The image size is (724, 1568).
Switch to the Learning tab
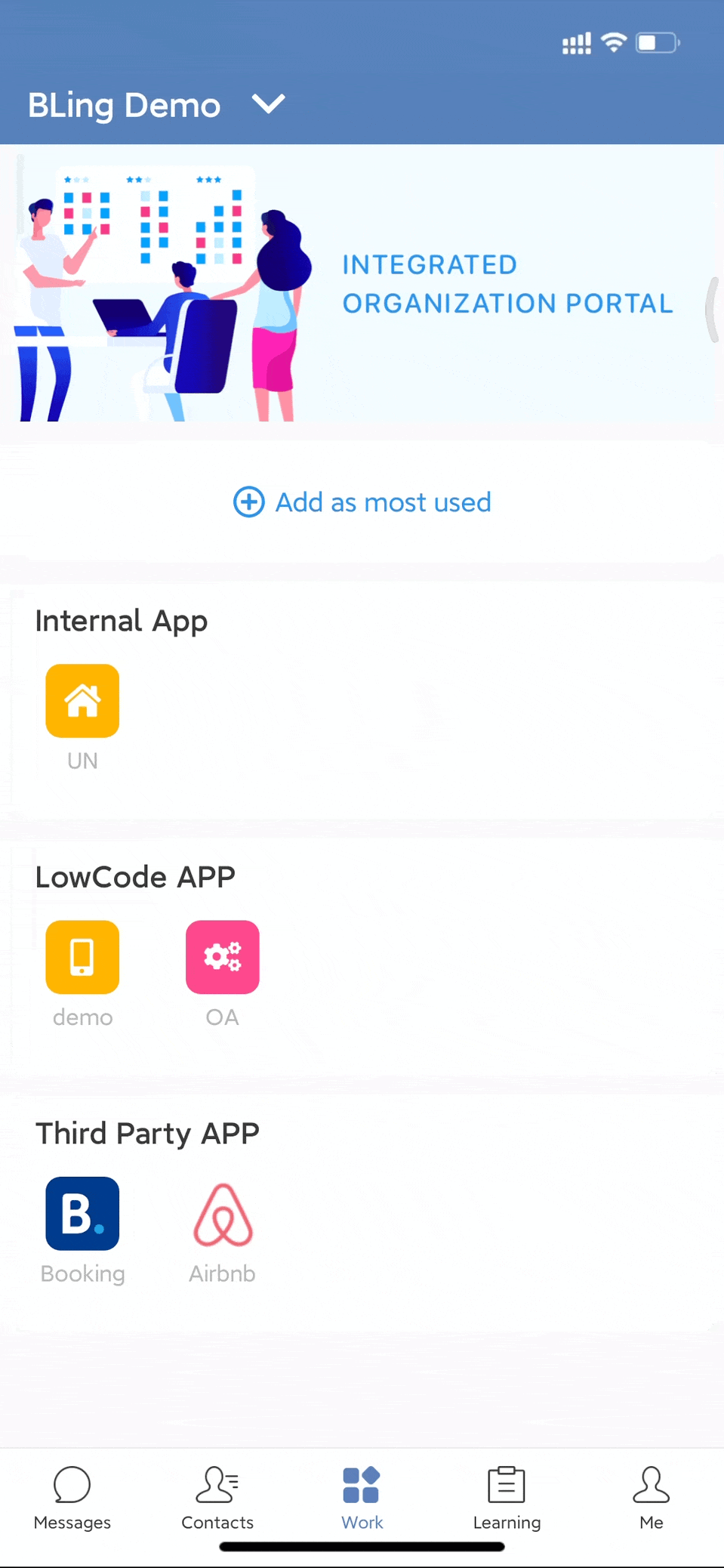[x=507, y=1498]
